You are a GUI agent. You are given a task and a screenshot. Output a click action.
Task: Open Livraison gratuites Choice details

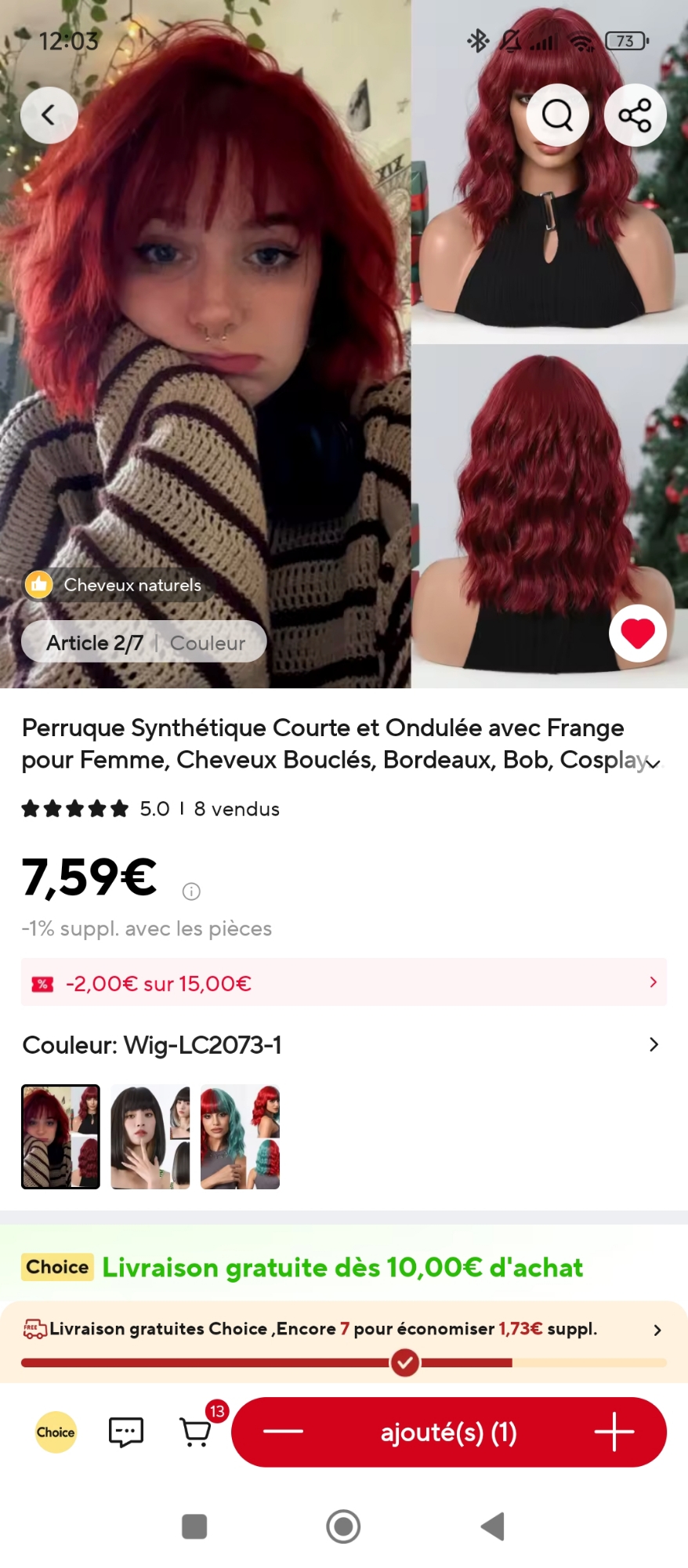pos(343,1330)
